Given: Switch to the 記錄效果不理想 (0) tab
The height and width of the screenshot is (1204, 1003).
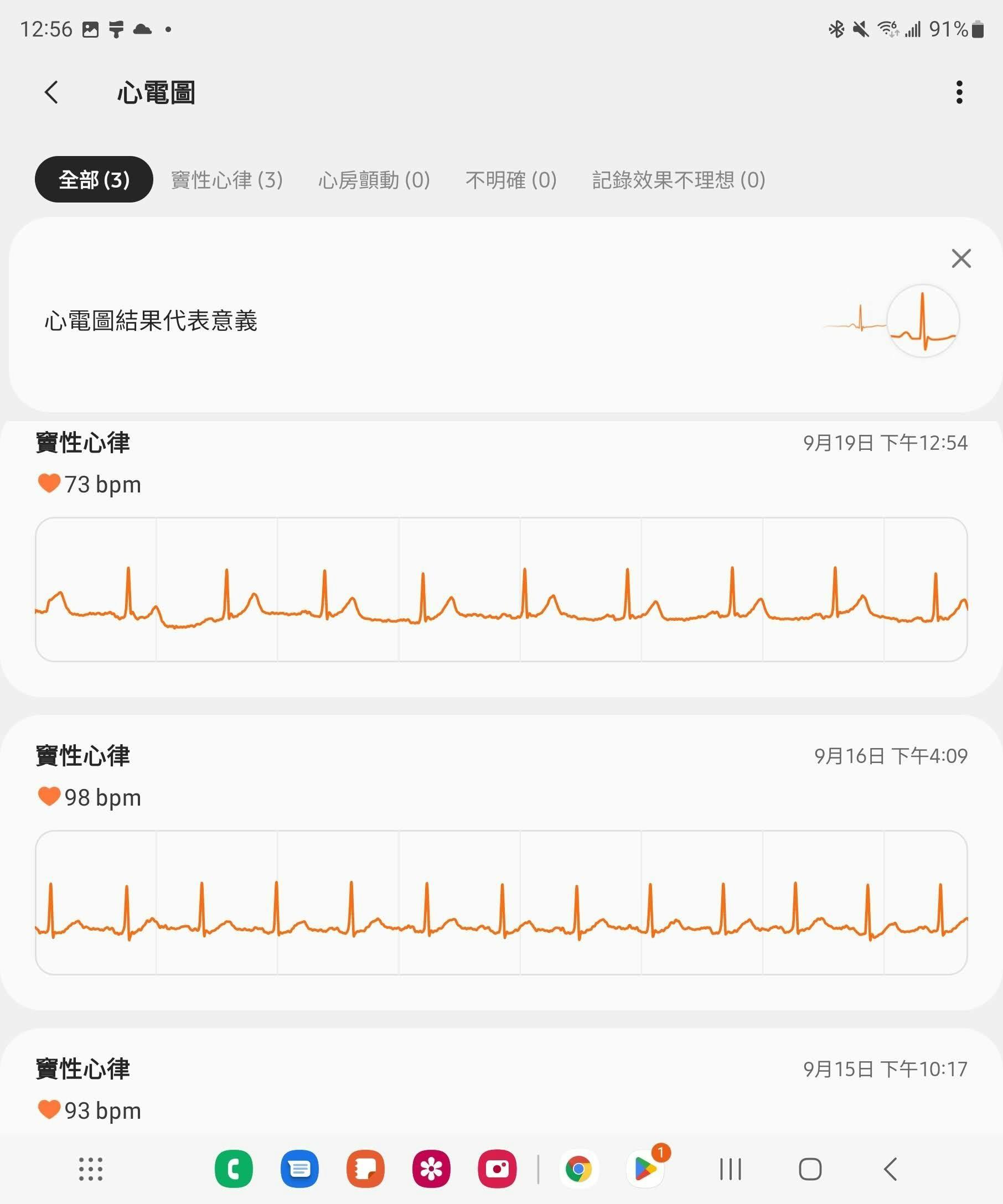Looking at the screenshot, I should tap(679, 180).
